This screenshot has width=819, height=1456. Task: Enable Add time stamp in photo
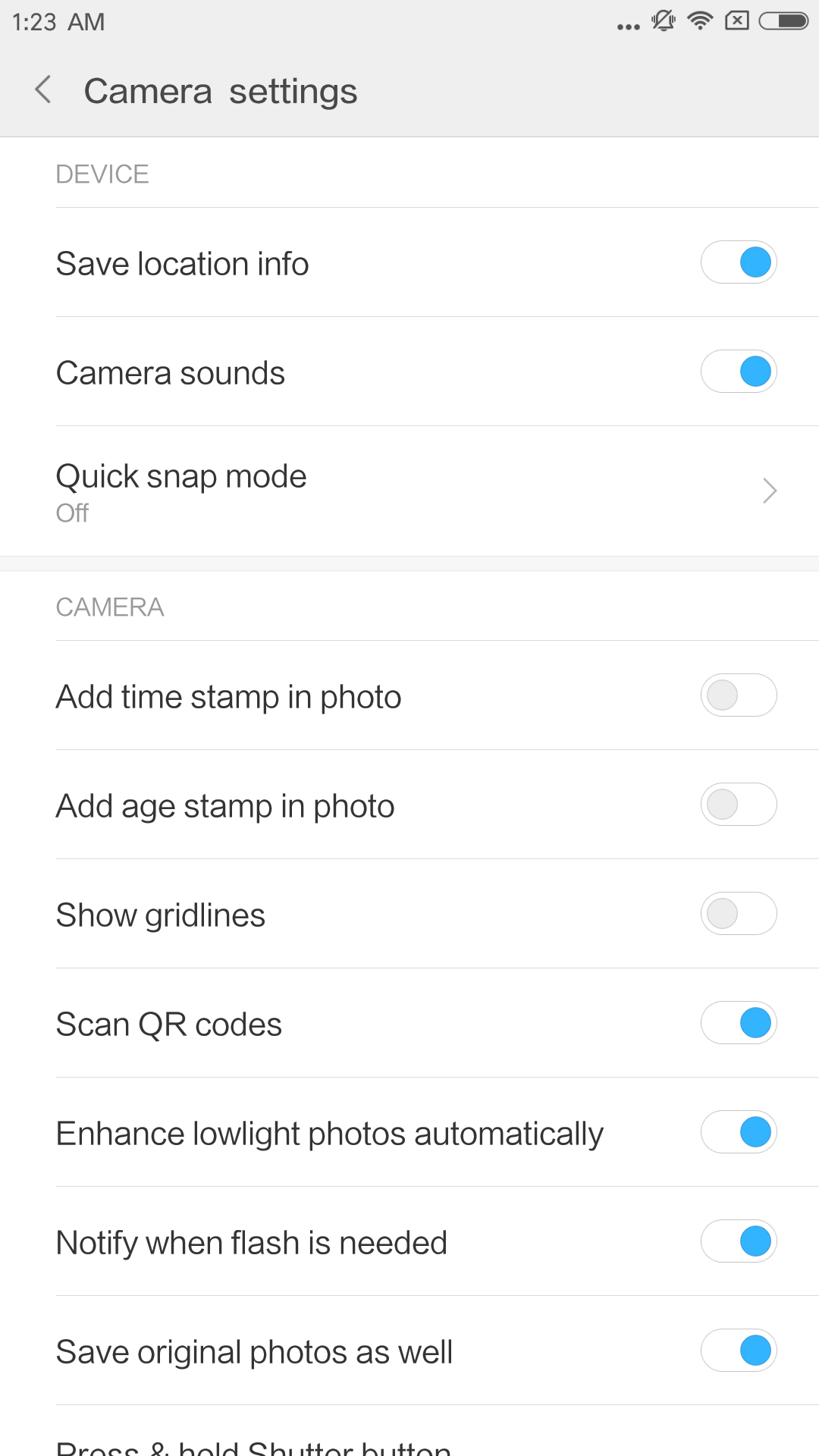(x=739, y=695)
